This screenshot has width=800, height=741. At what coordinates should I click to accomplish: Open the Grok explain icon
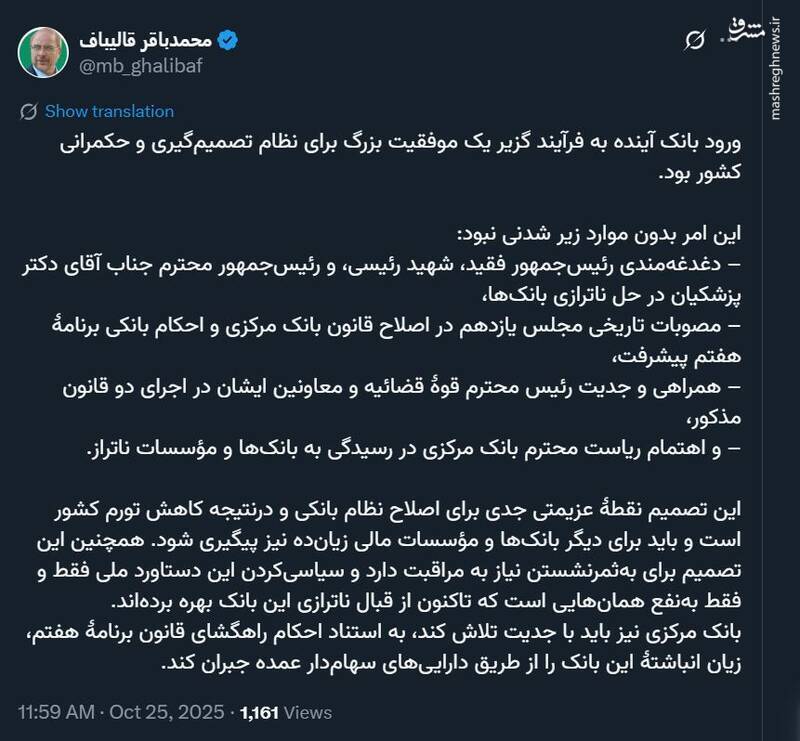click(693, 41)
